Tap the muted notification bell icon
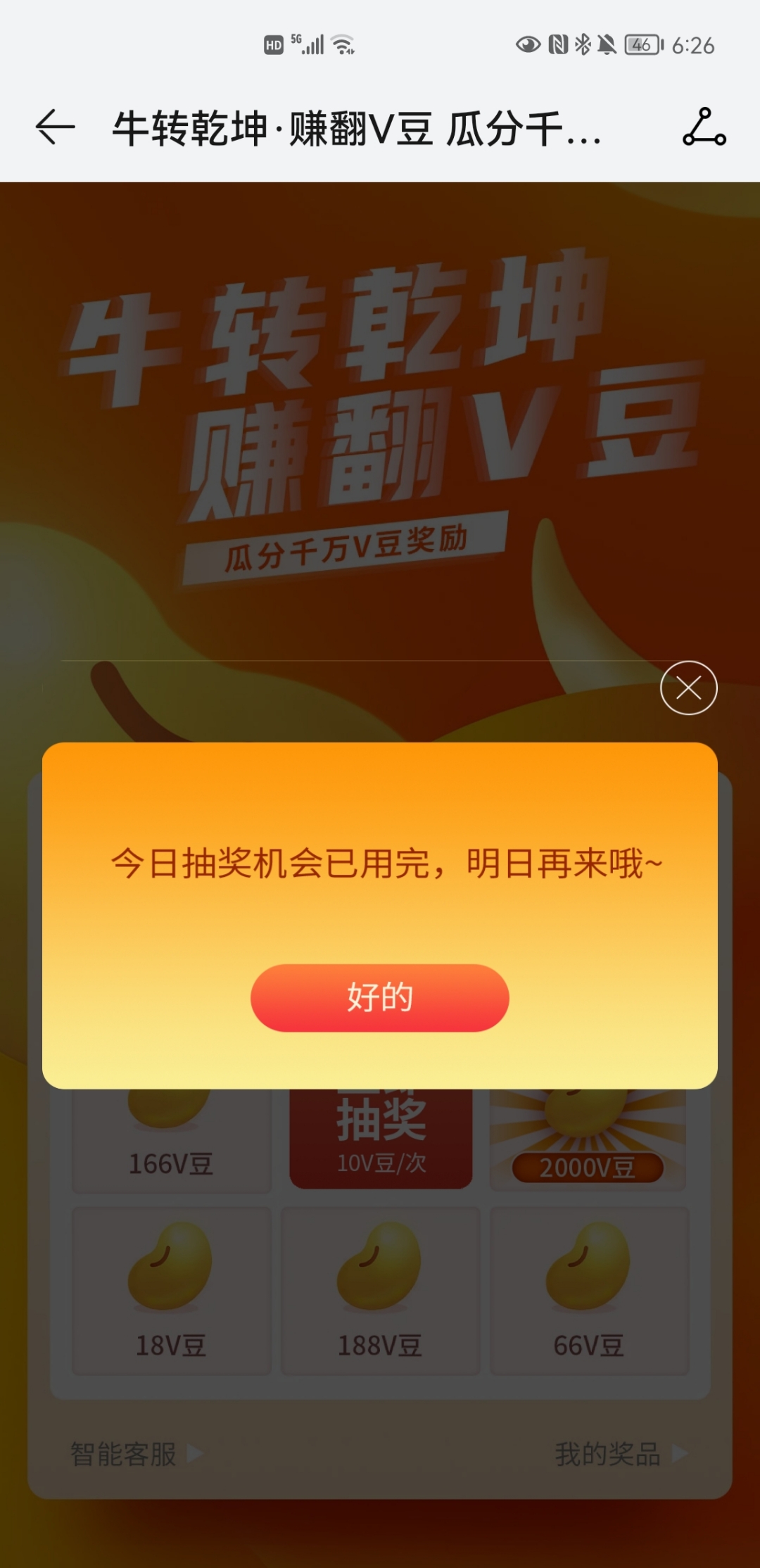The width and height of the screenshot is (760, 1568). tap(607, 42)
